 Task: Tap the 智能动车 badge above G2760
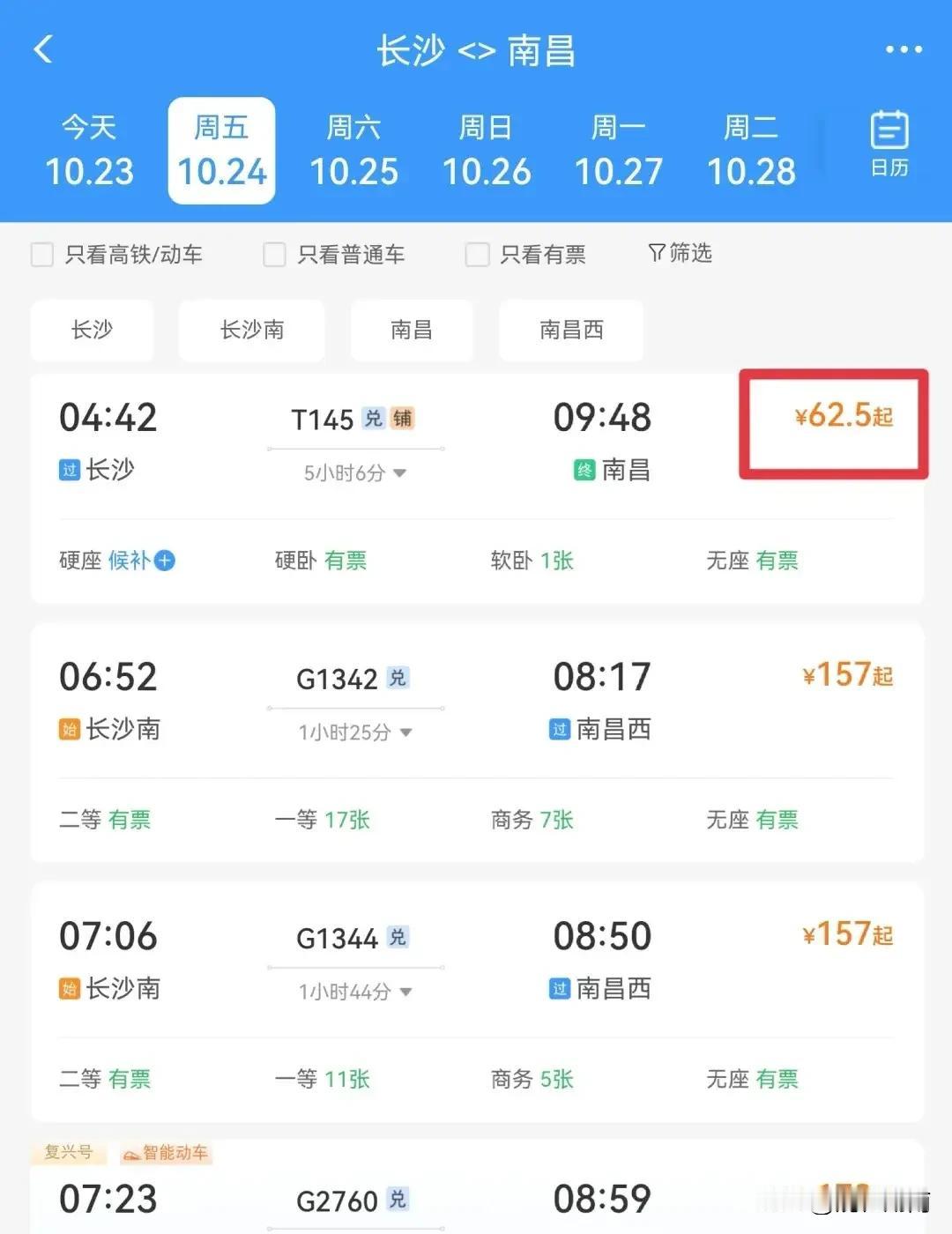coord(166,1152)
